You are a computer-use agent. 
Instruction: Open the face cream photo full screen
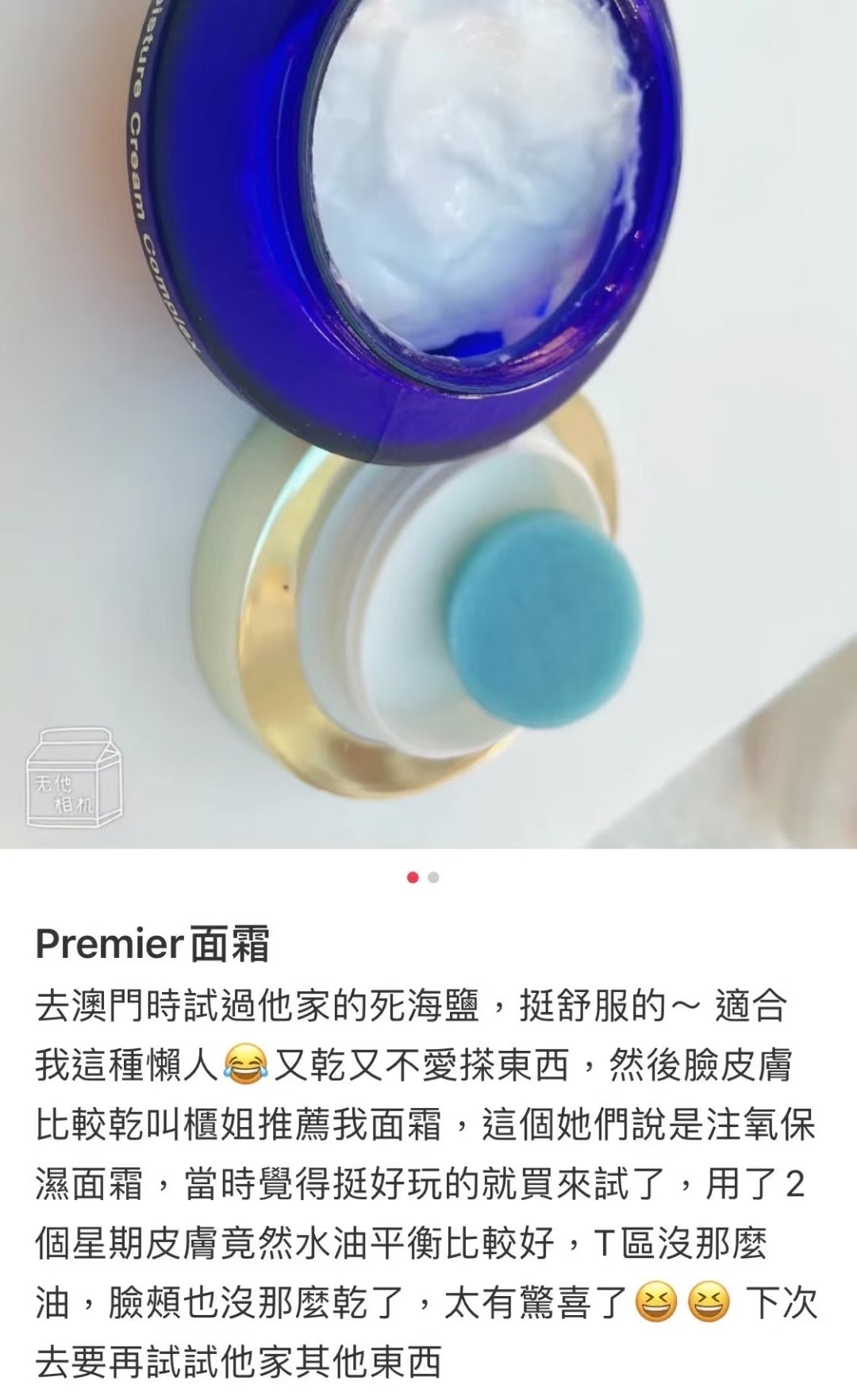tap(428, 424)
